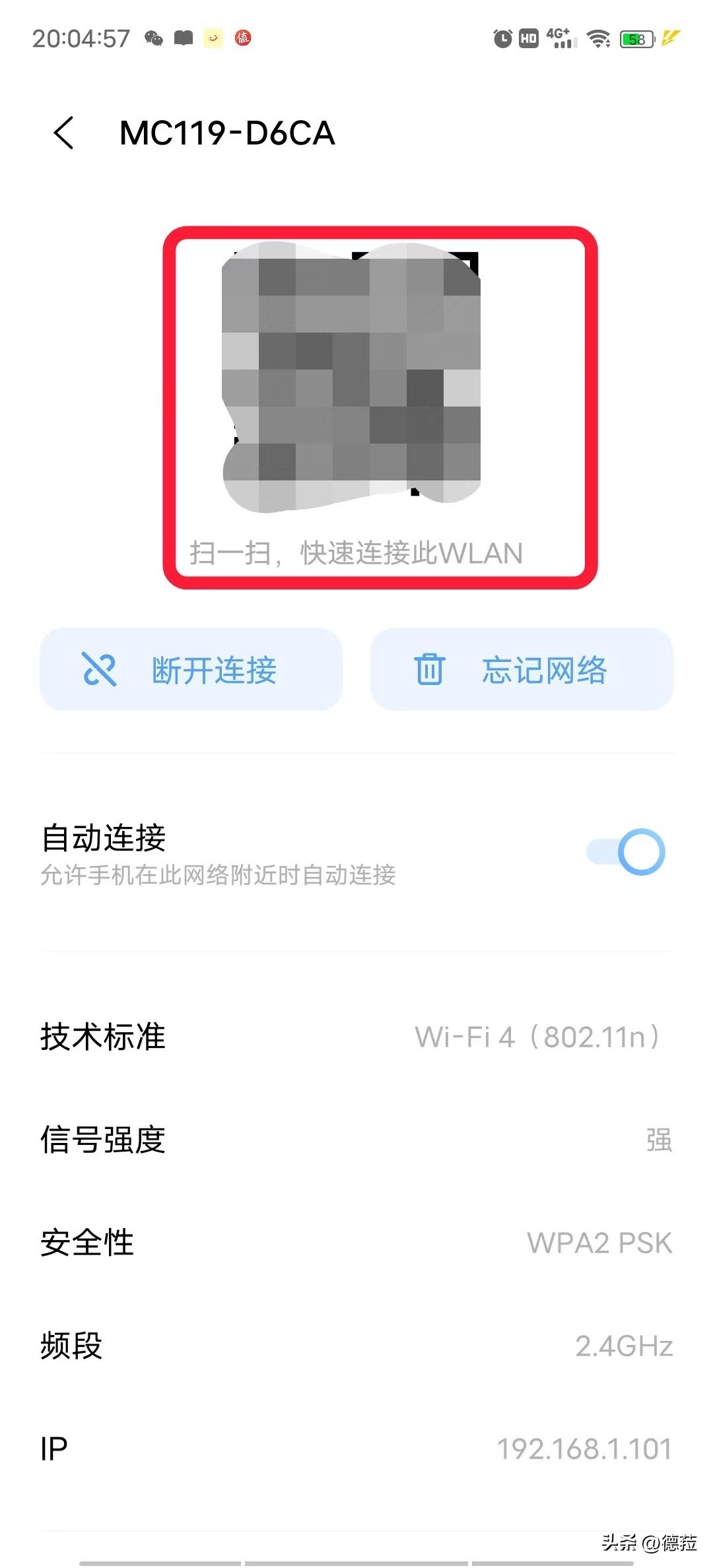Open the 频段 2.4GHz detail row
This screenshot has height=1568, width=713.
point(356,1346)
